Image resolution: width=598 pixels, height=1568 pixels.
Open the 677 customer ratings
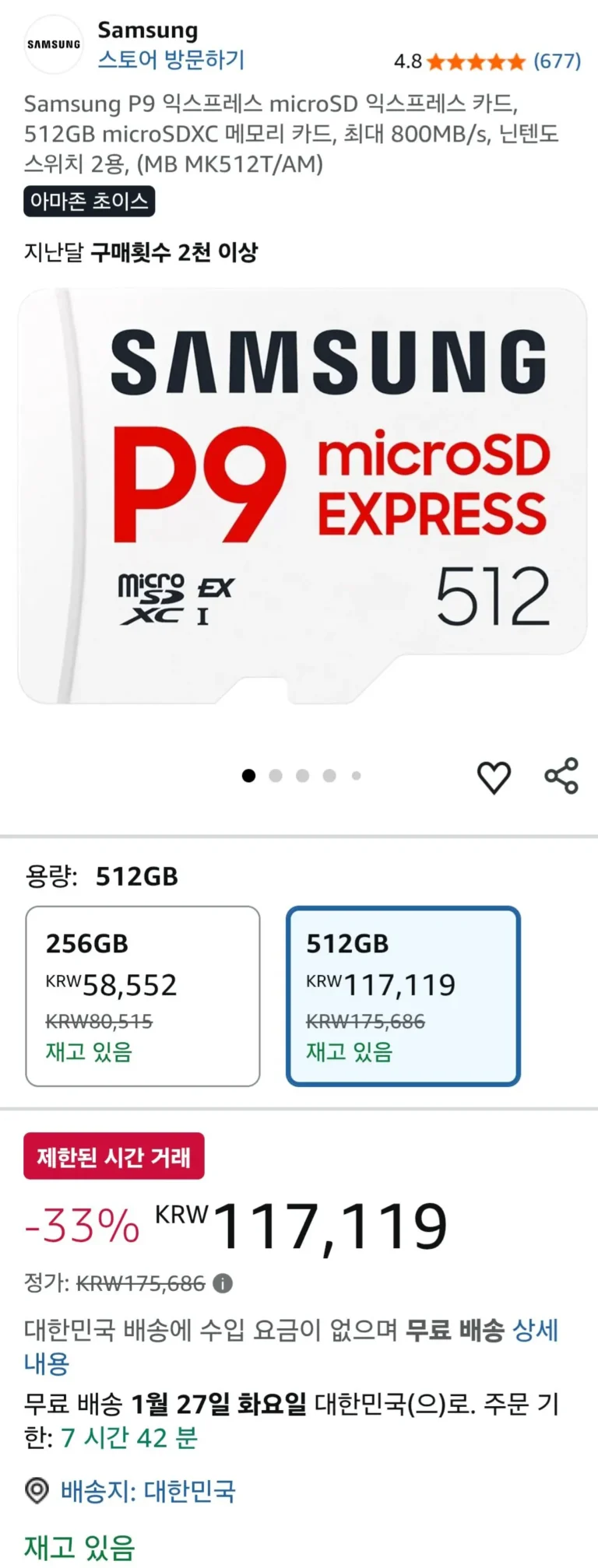coord(557,61)
